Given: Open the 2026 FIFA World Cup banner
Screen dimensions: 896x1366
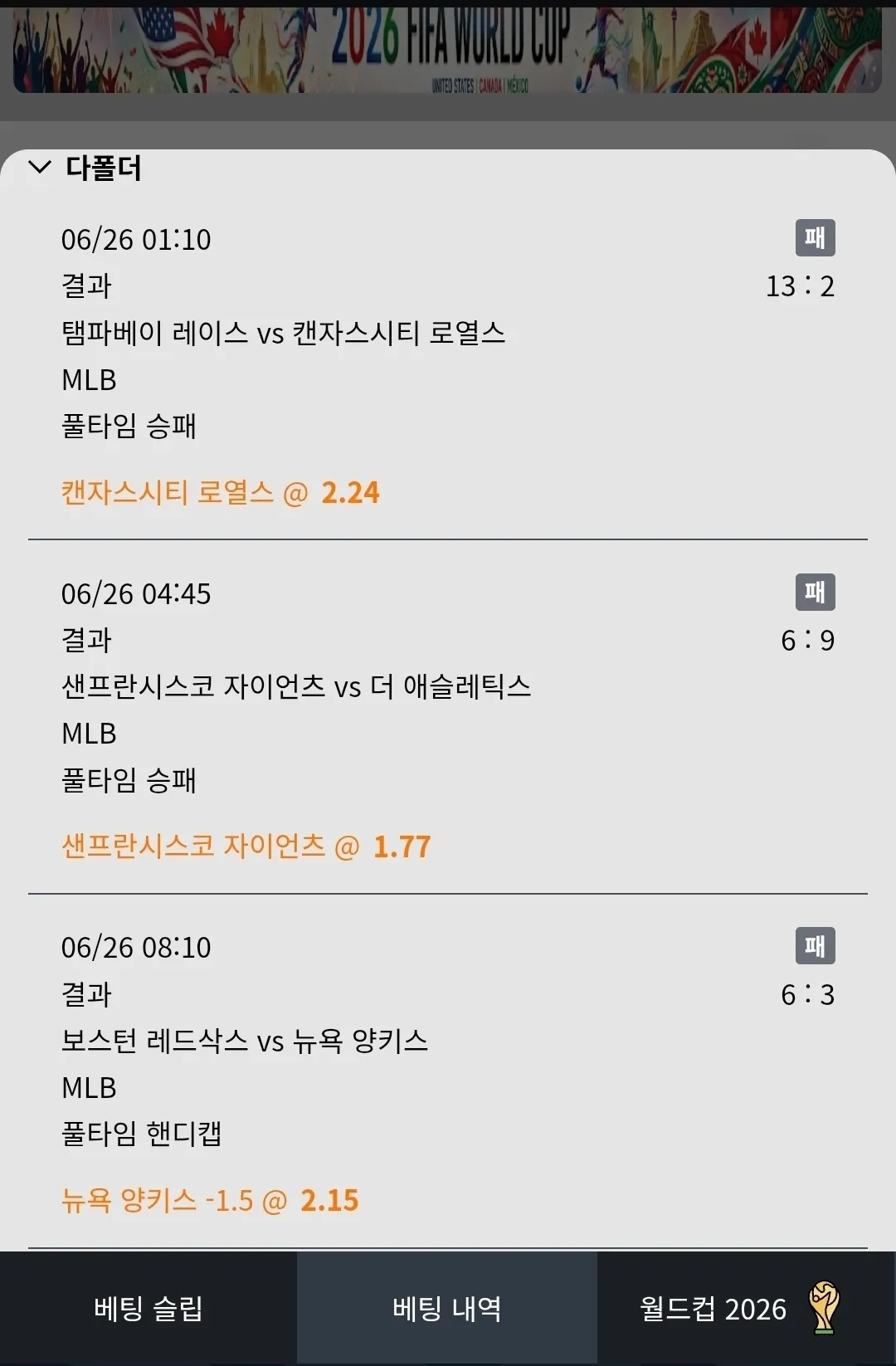Looking at the screenshot, I should 447,48.
